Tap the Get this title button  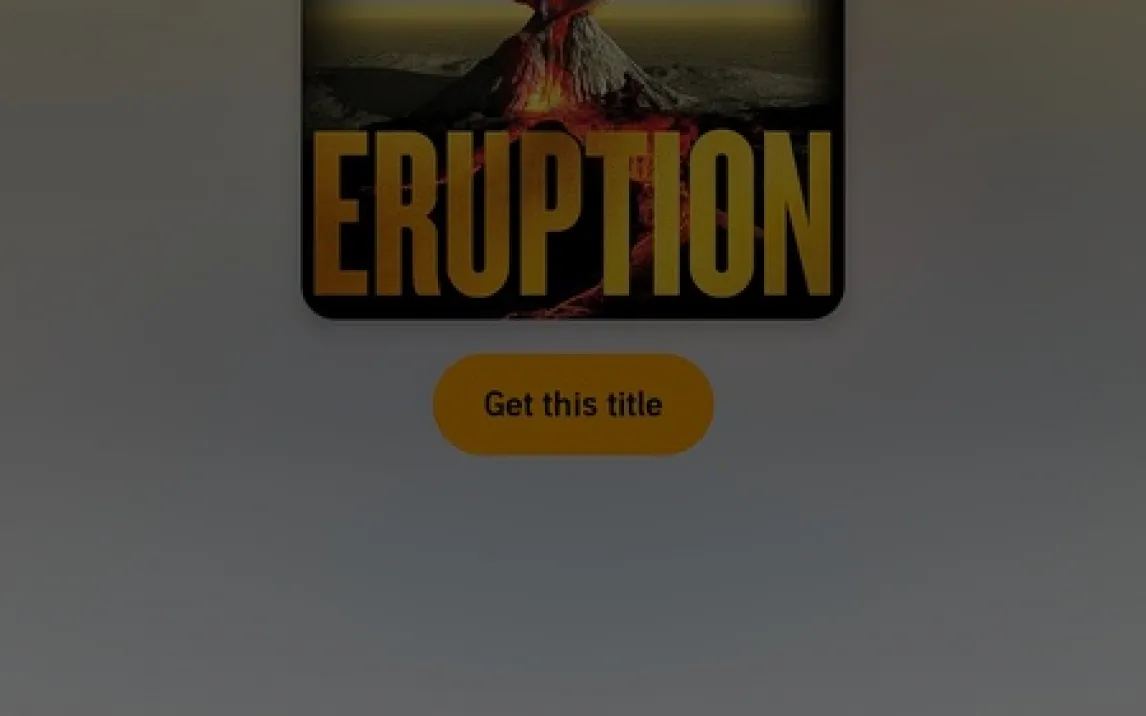(x=573, y=404)
